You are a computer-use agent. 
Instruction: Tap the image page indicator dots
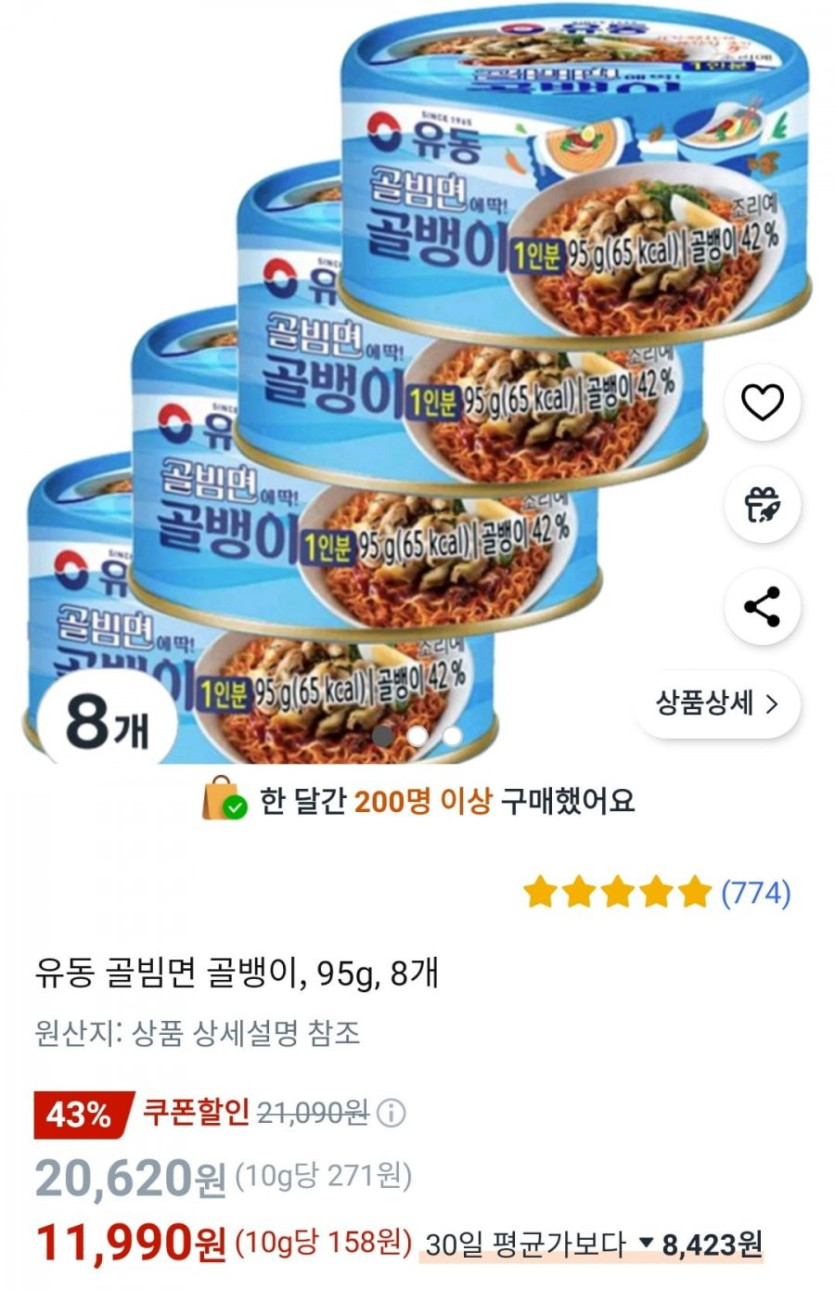[417, 736]
